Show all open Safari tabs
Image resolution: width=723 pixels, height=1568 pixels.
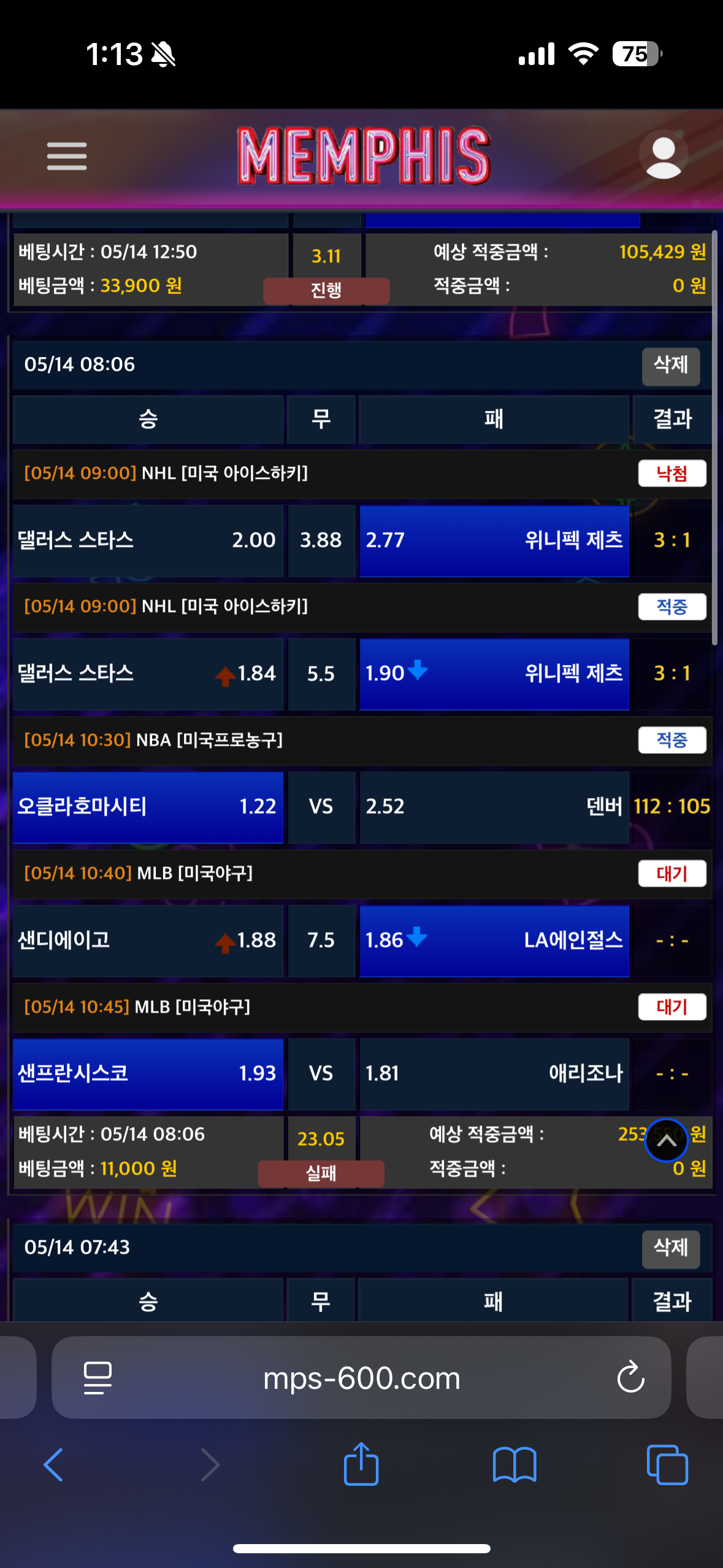[667, 1464]
